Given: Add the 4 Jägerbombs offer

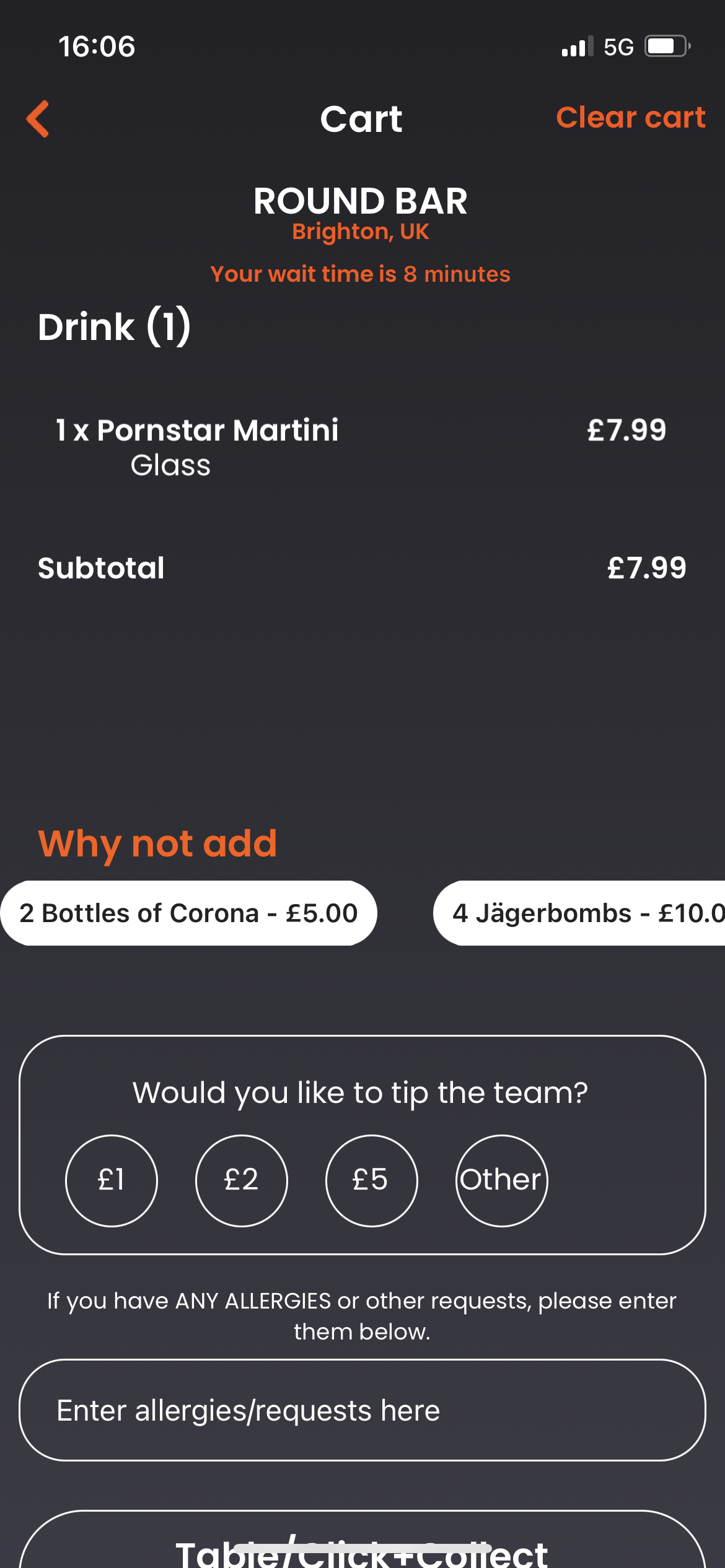Looking at the screenshot, I should (579, 913).
